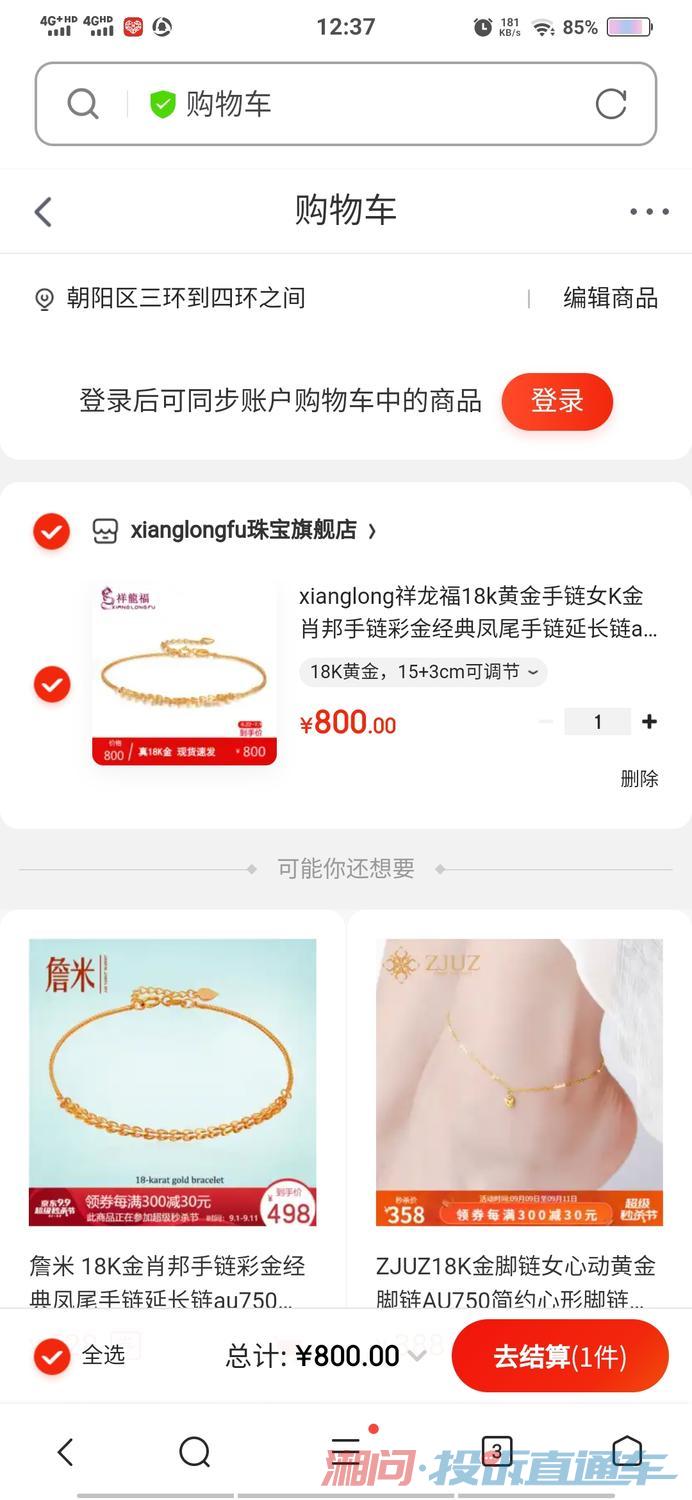
Task: Tap the red 登录 button
Action: [x=556, y=402]
